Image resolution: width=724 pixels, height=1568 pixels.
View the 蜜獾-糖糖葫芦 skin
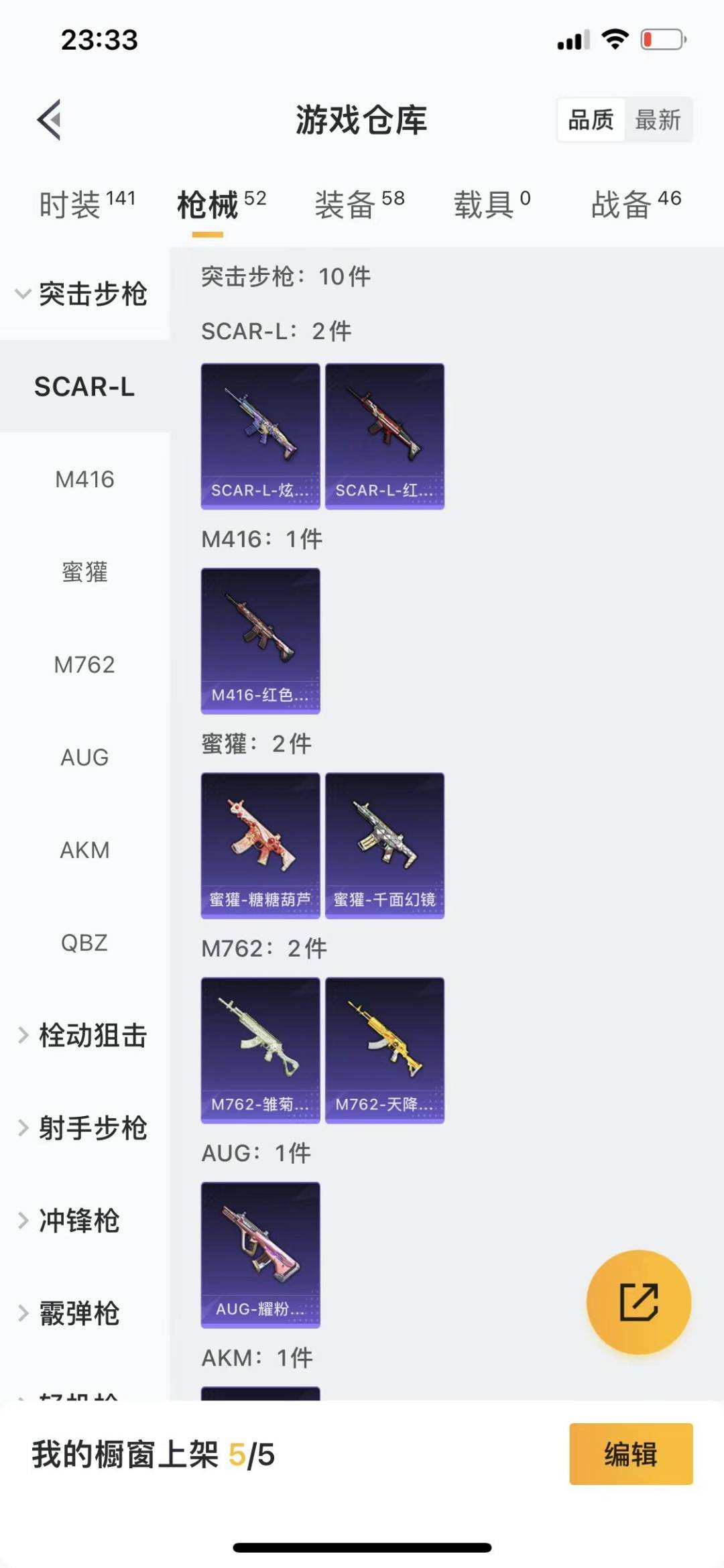[260, 845]
